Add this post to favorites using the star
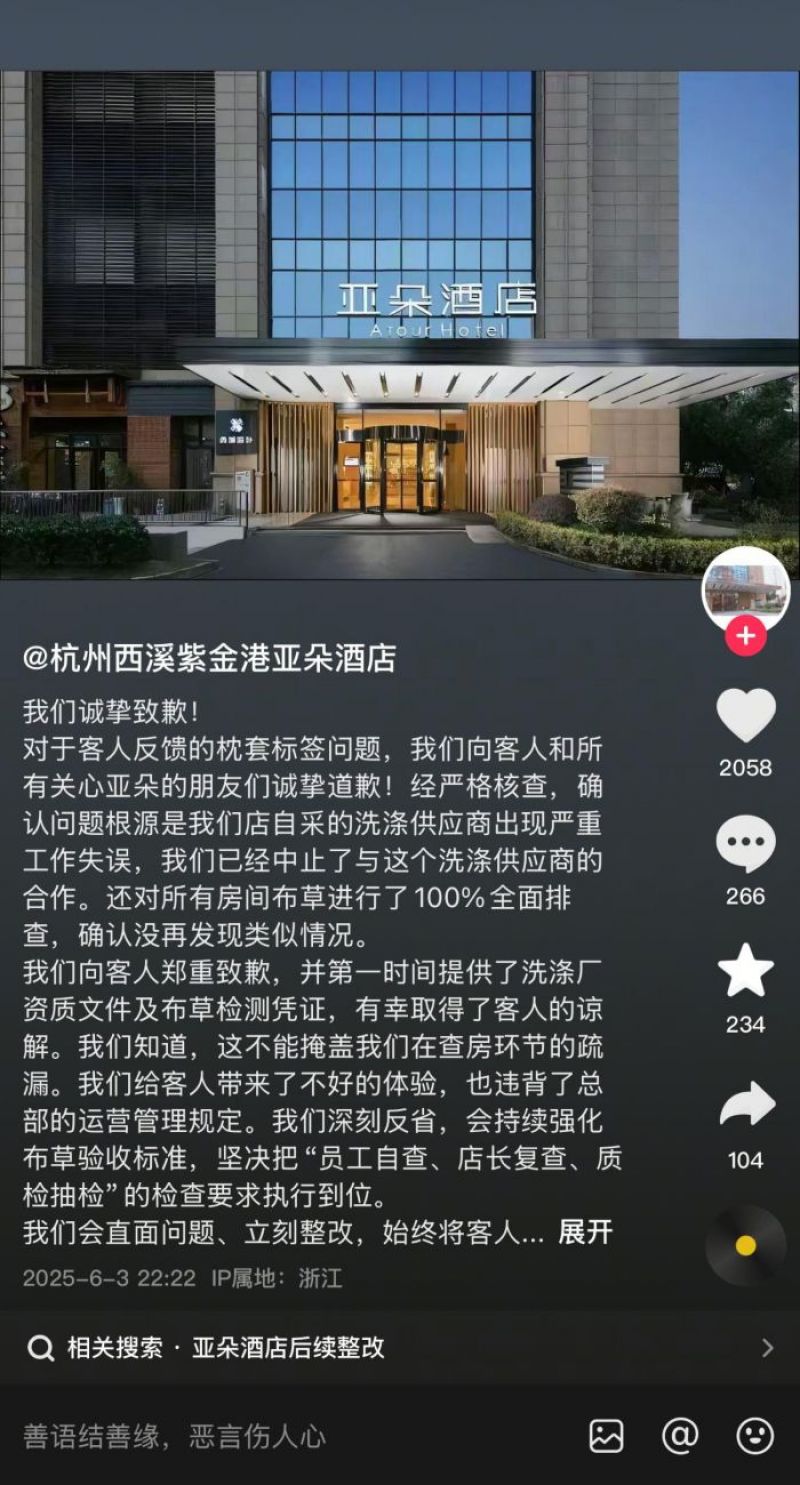The image size is (800, 1485). click(746, 972)
